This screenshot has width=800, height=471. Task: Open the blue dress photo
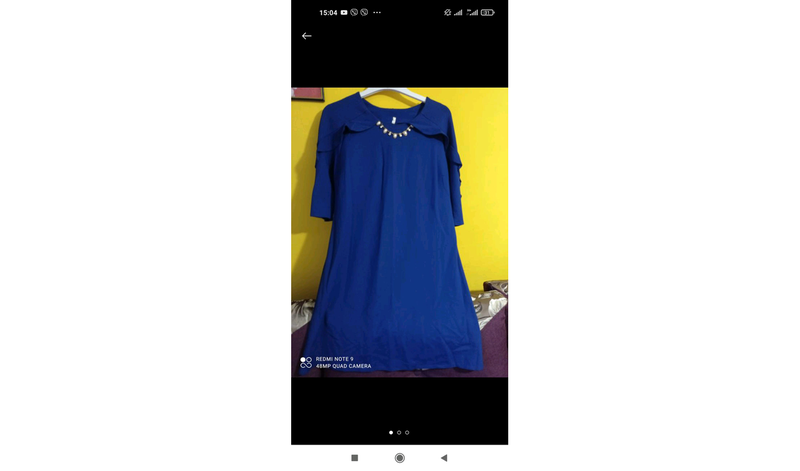(399, 232)
